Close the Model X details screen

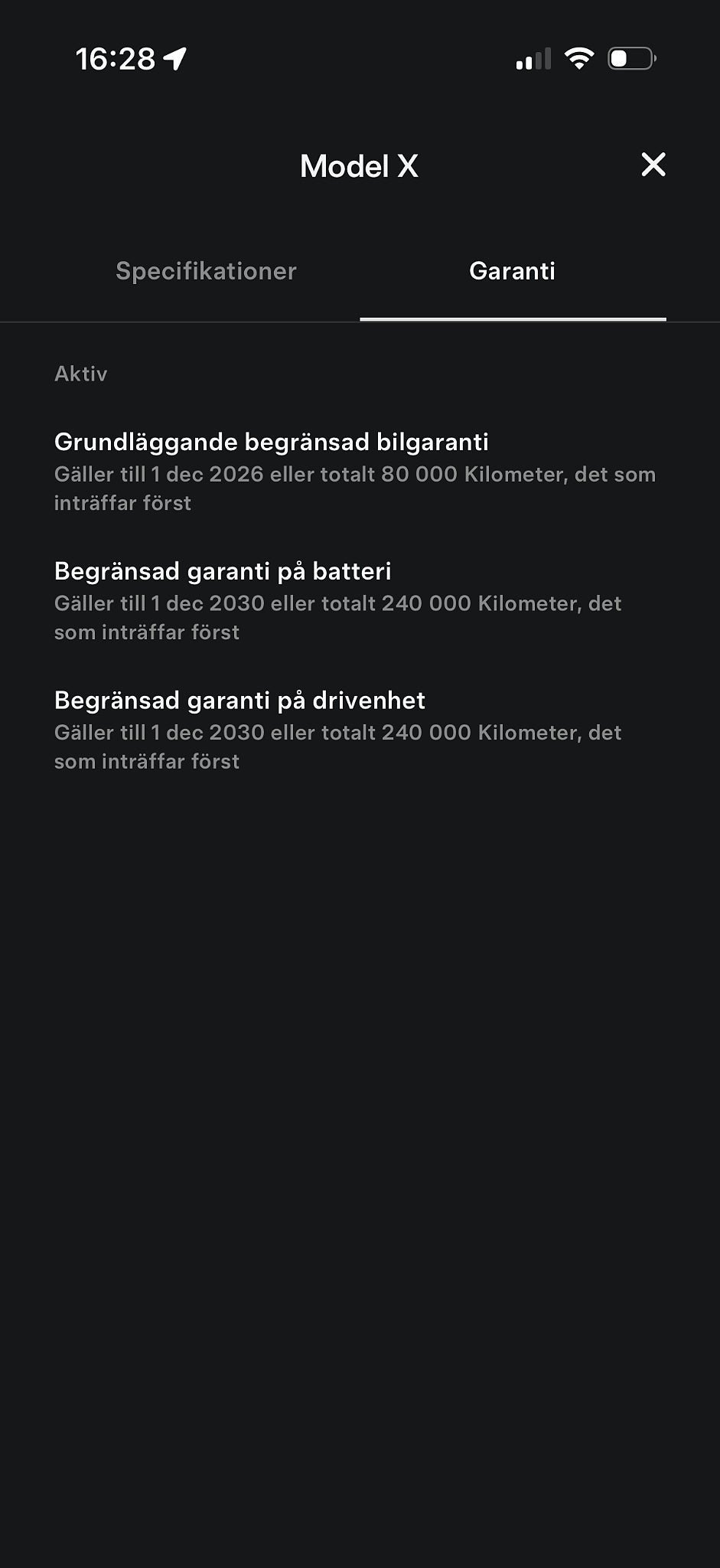coord(653,165)
